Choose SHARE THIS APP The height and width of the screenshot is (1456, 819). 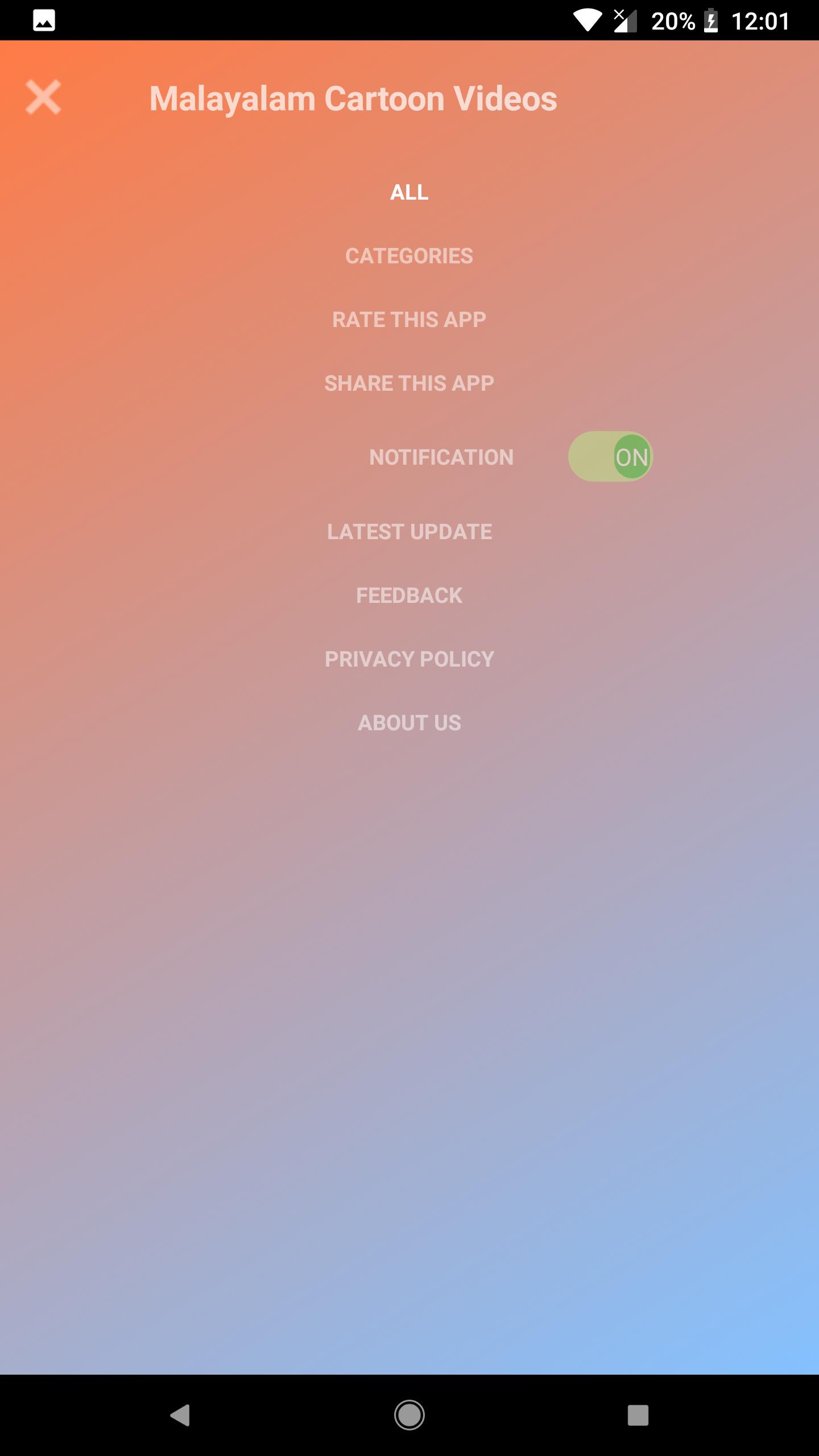[409, 383]
